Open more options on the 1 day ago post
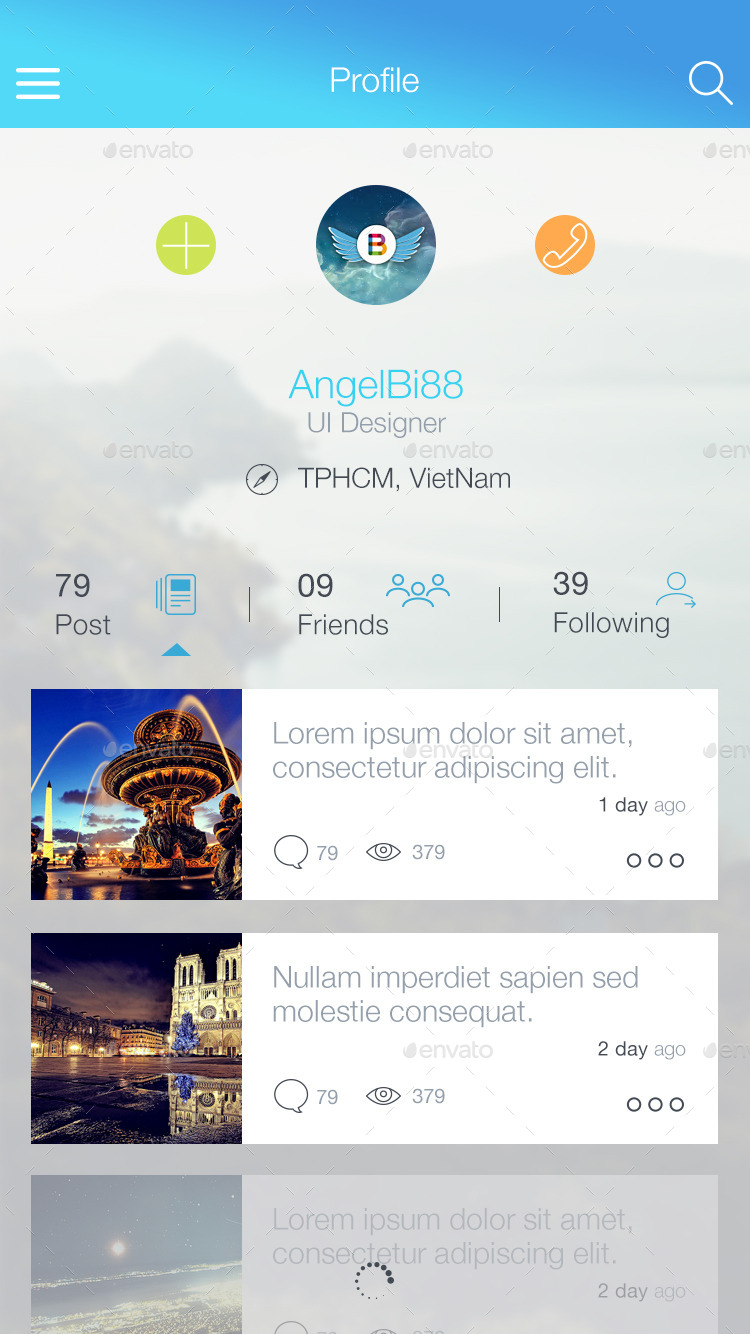The height and width of the screenshot is (1334, 750). click(655, 860)
